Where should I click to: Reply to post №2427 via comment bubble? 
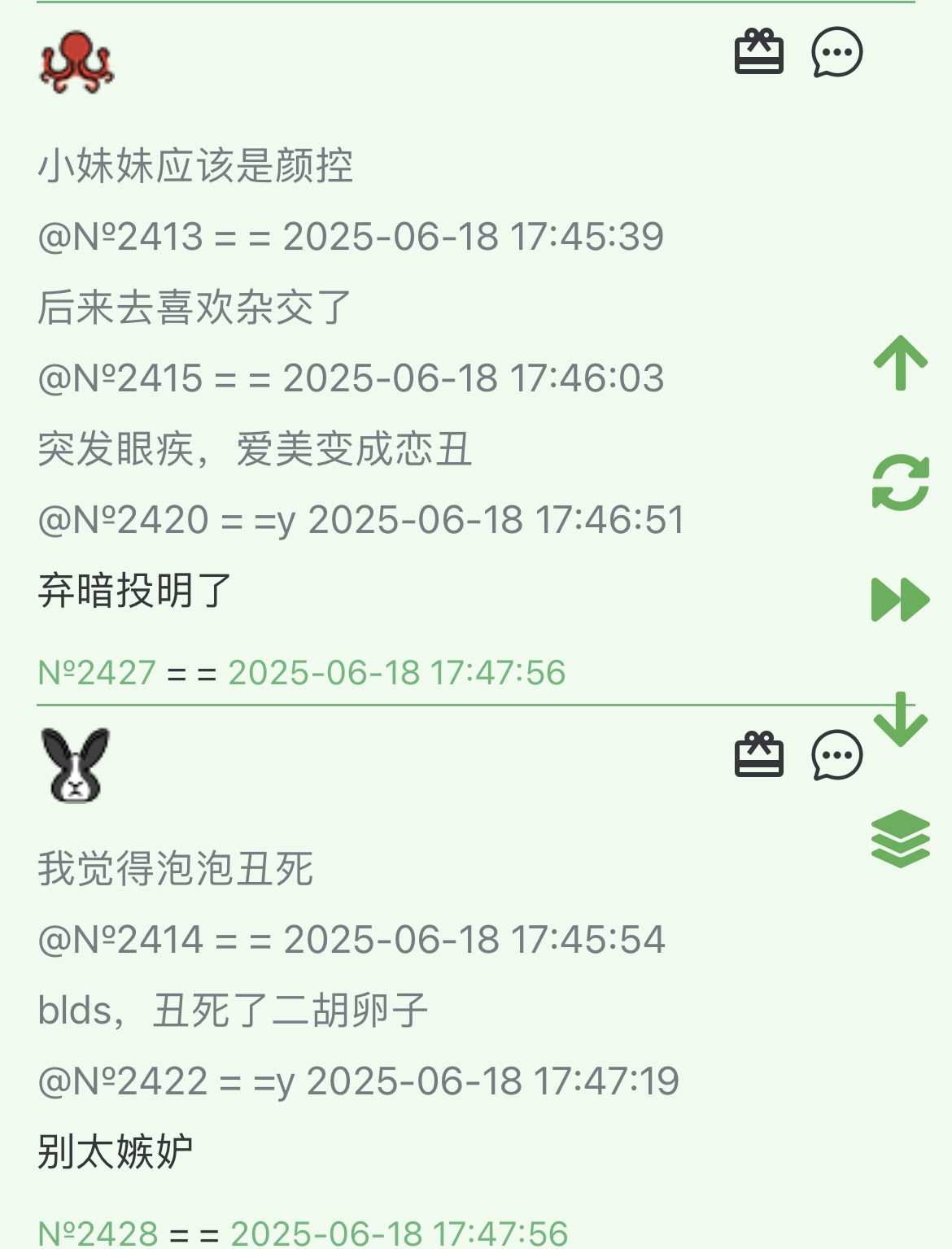point(836,52)
